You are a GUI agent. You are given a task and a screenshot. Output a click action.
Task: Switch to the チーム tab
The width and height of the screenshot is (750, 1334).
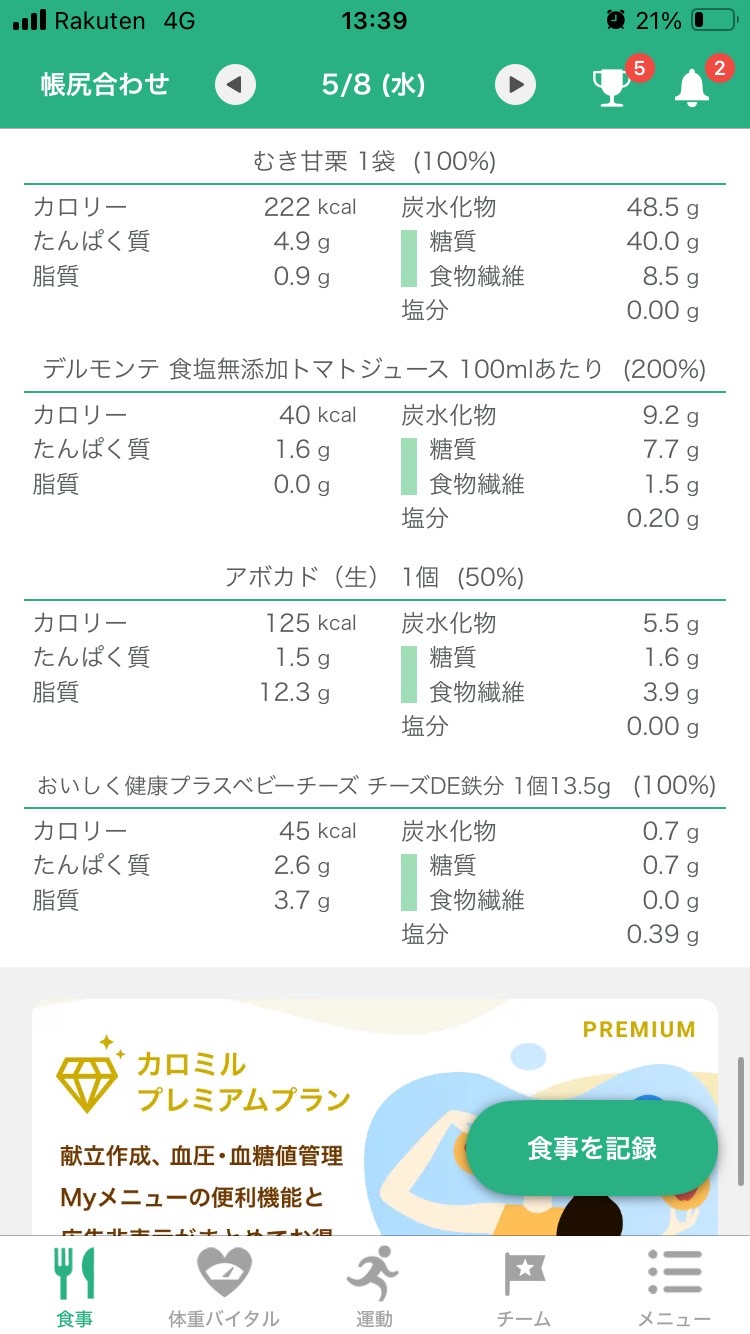pyautogui.click(x=524, y=1287)
